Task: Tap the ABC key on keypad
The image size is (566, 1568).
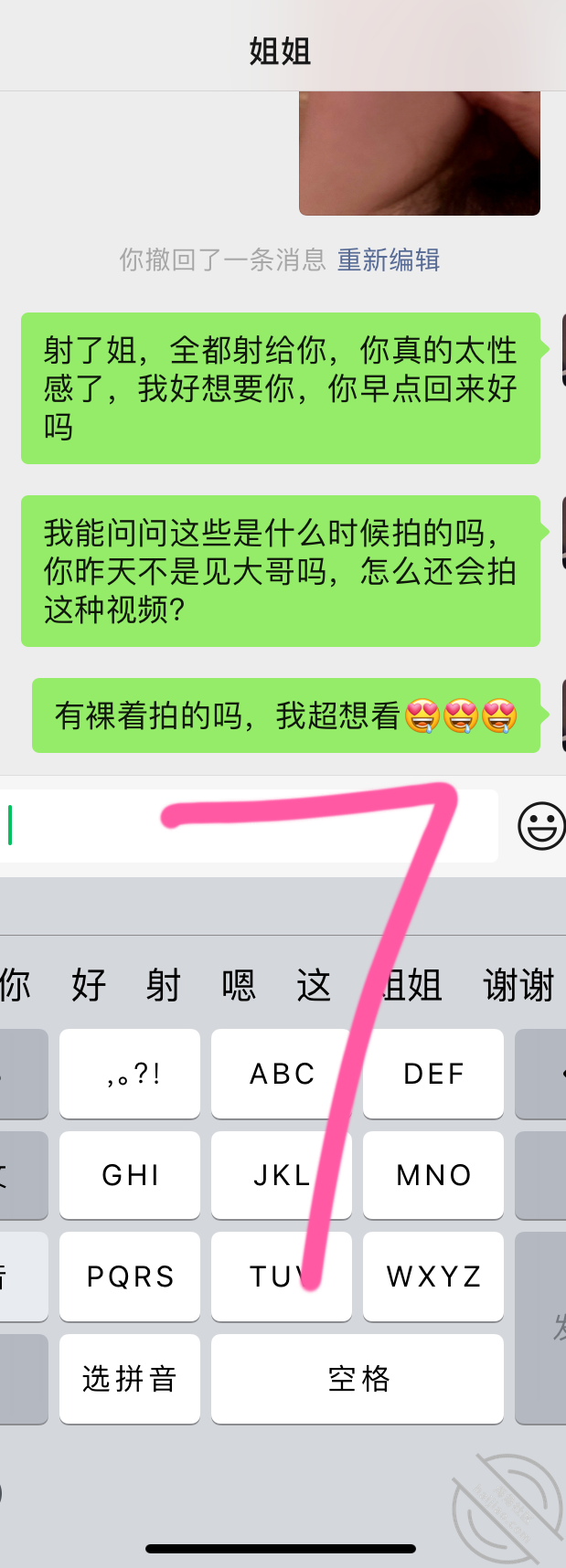Action: pyautogui.click(x=282, y=1074)
